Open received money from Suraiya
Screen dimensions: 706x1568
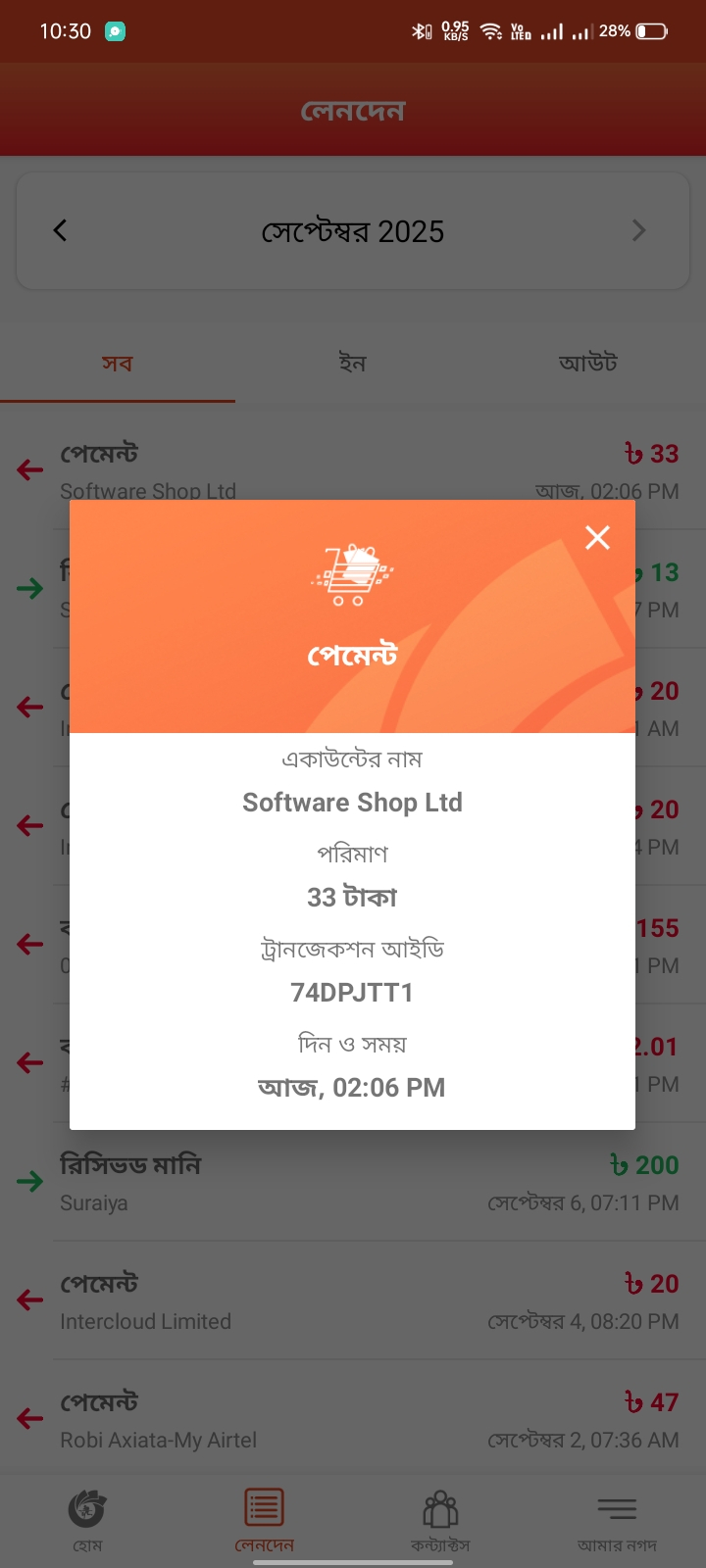pos(353,1182)
